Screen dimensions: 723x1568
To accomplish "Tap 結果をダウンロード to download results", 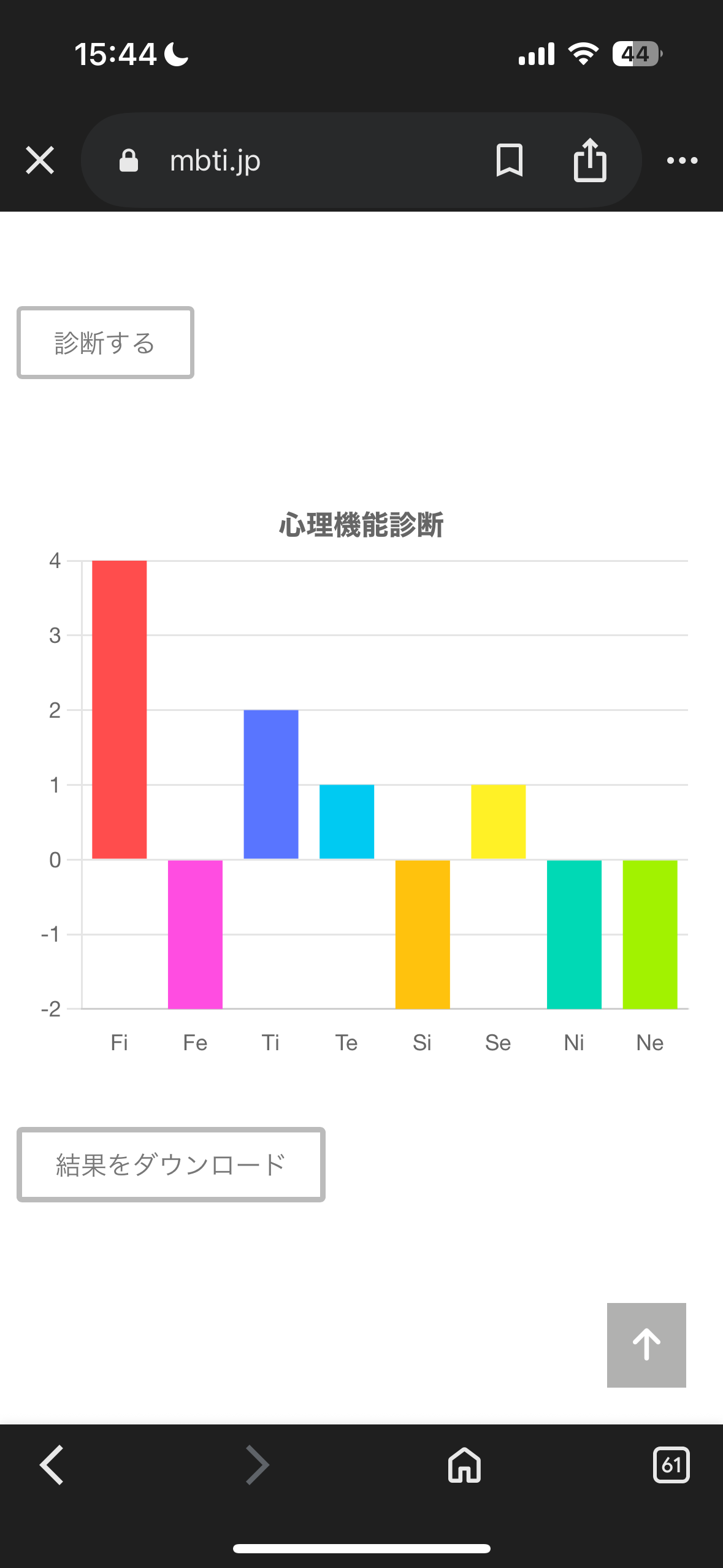I will (170, 1164).
